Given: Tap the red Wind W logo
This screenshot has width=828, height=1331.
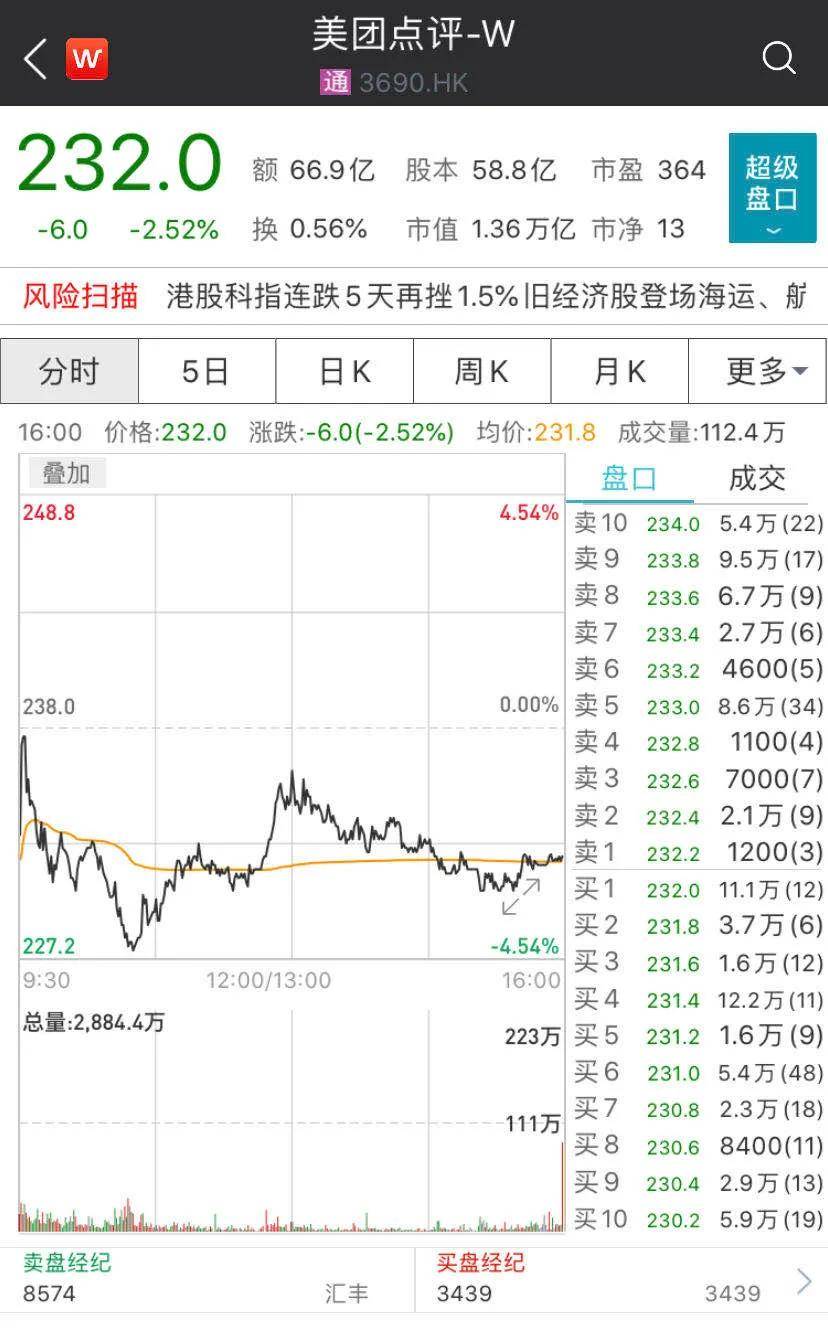Looking at the screenshot, I should [85, 58].
